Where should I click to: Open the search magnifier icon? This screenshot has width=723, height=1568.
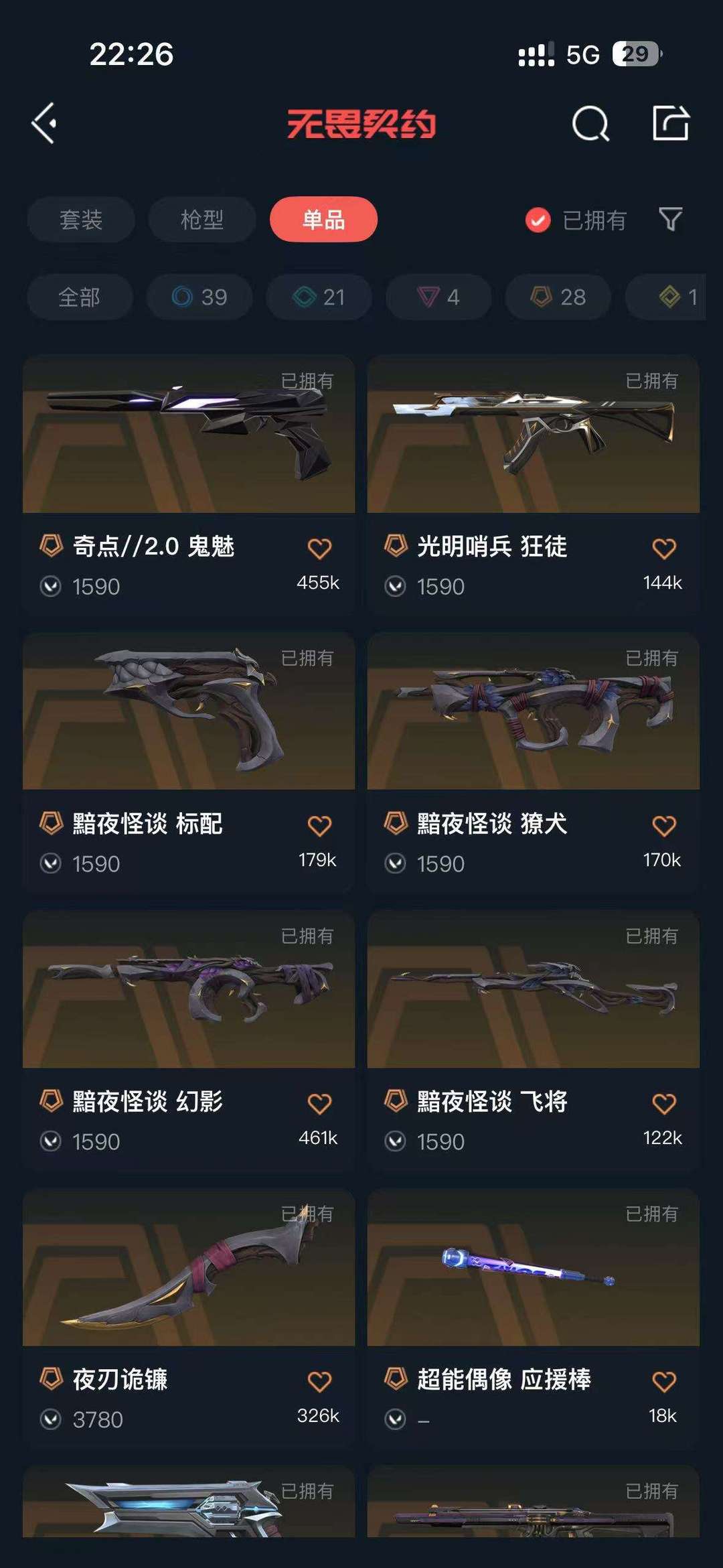[590, 124]
